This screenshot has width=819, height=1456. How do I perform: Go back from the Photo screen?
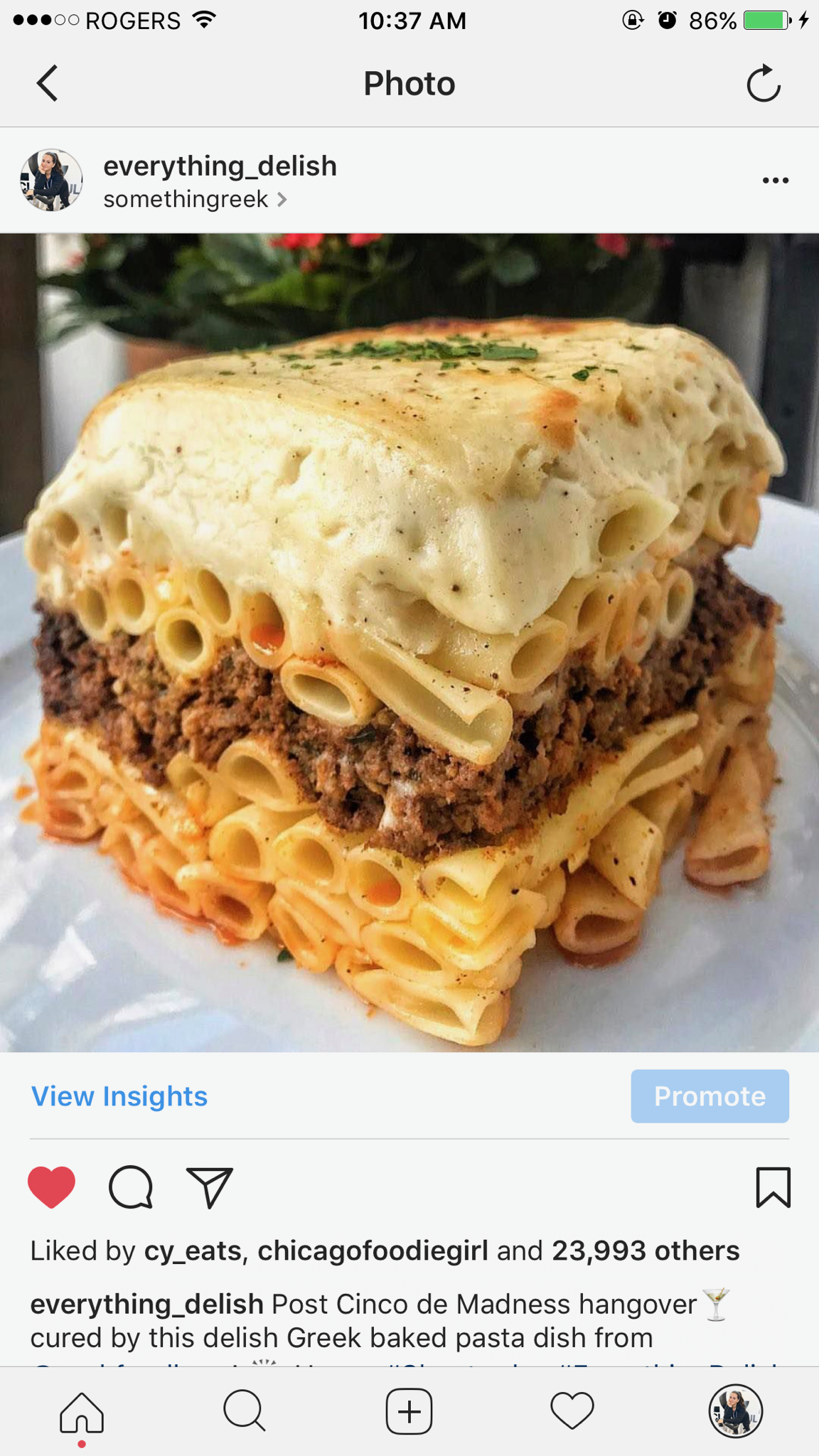pyautogui.click(x=48, y=84)
